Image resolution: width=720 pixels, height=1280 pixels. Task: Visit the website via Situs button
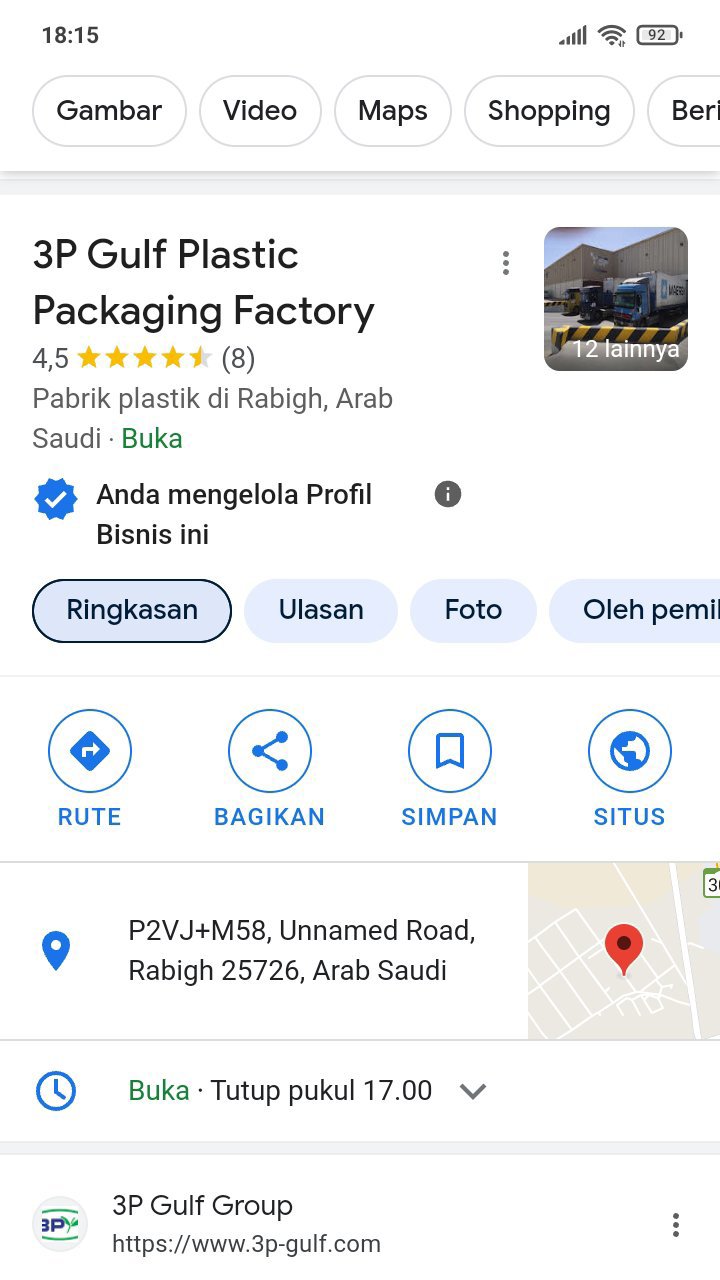click(629, 767)
